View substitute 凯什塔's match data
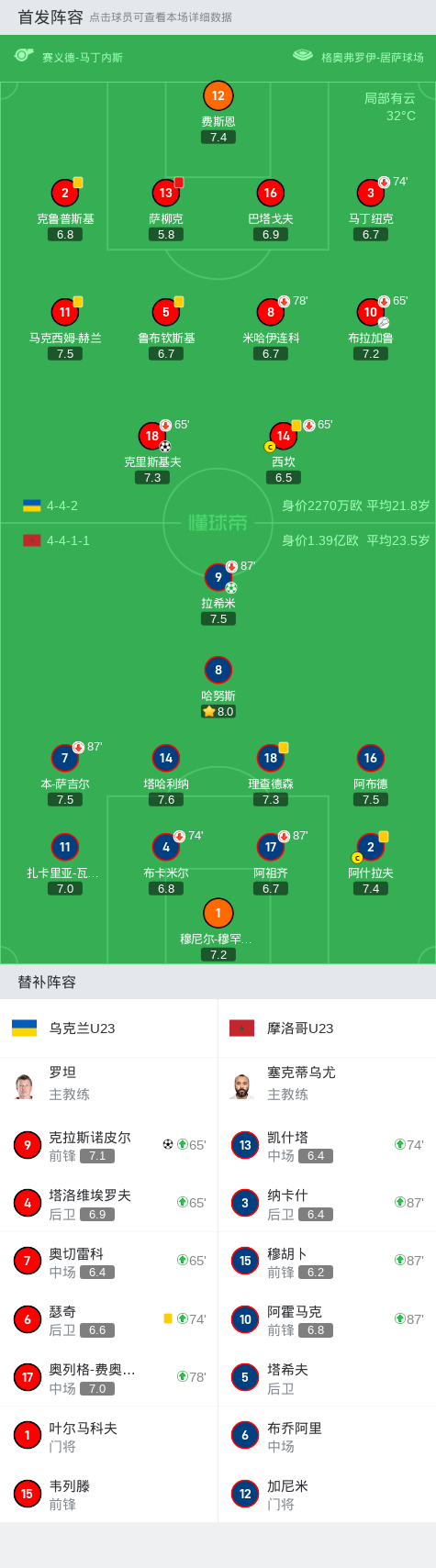 pyautogui.click(x=327, y=1145)
